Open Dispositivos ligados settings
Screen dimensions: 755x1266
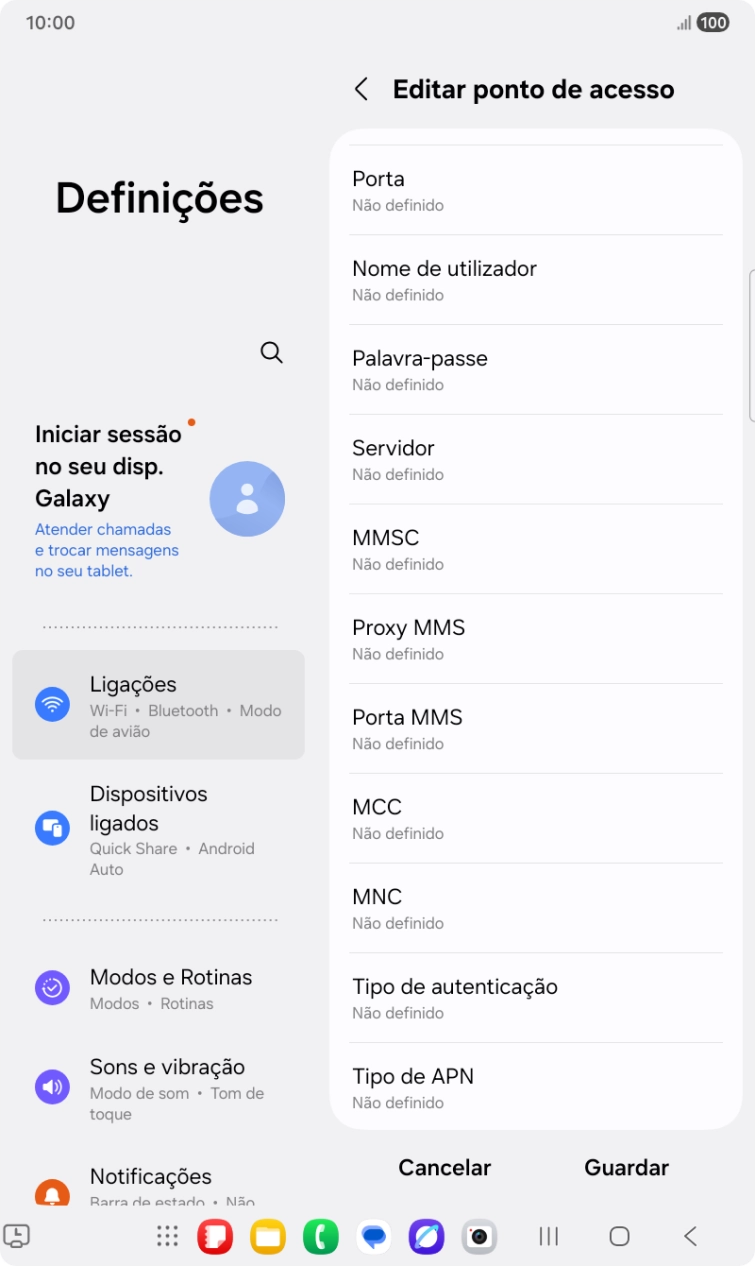point(158,829)
